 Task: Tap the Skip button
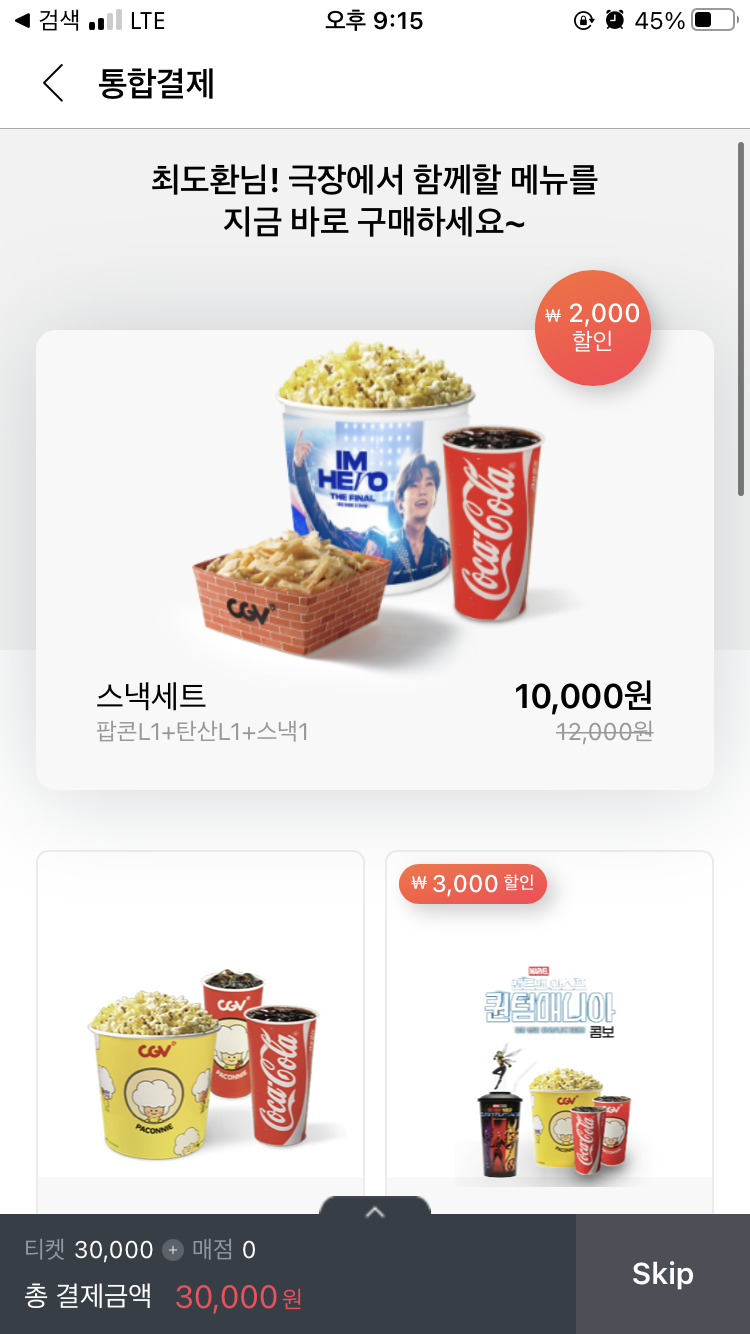(665, 1273)
